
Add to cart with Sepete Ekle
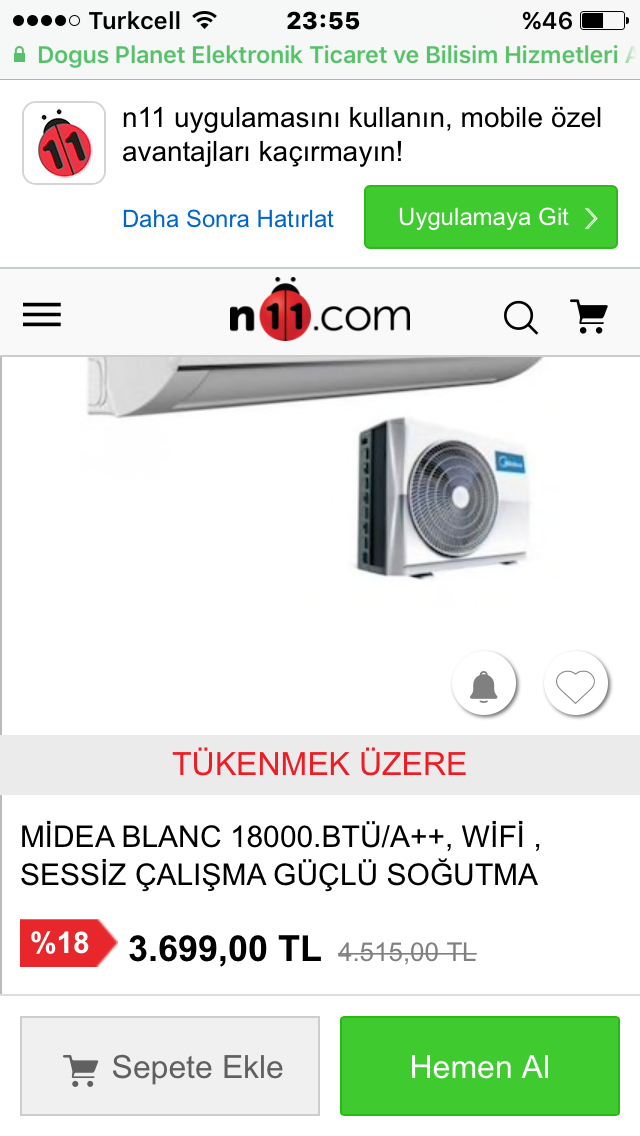[170, 1066]
